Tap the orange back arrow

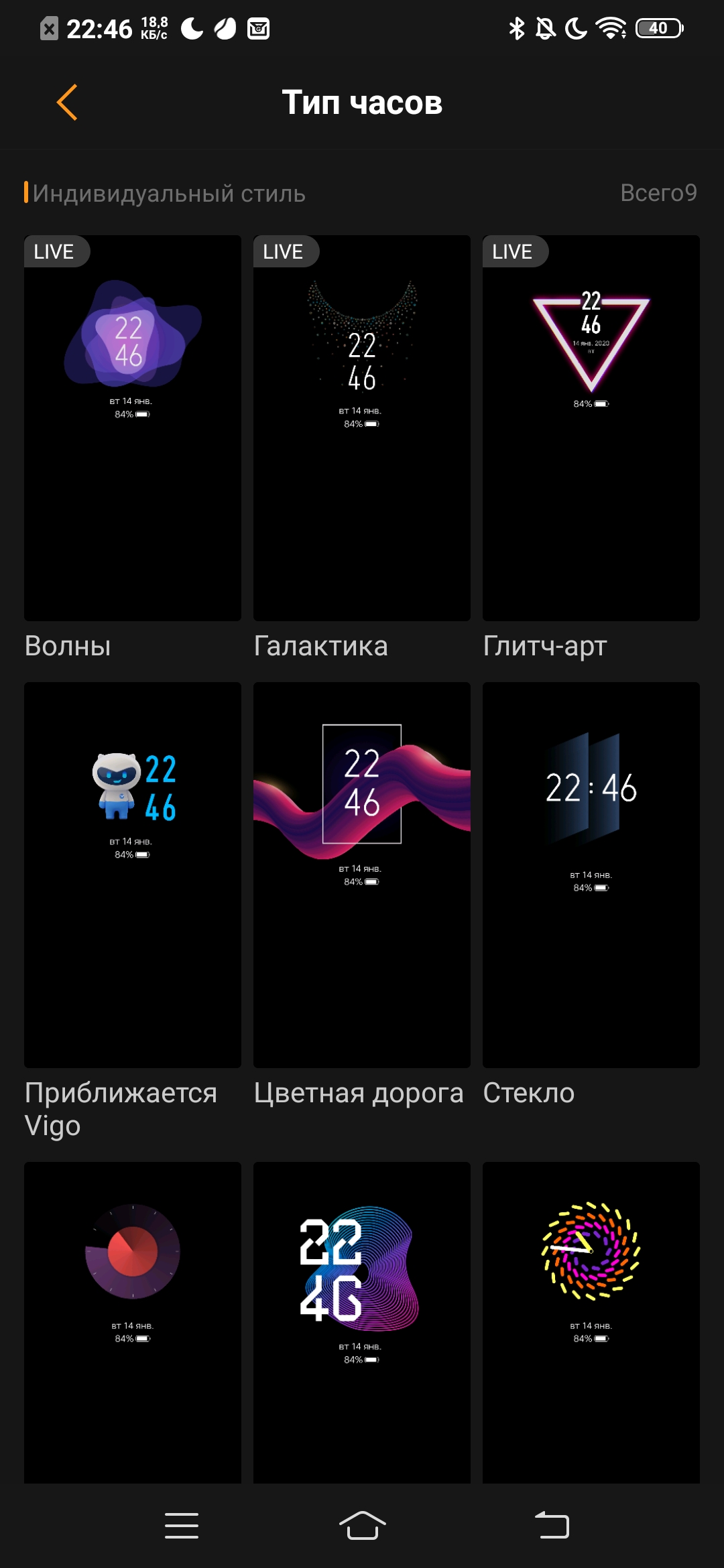(x=67, y=102)
